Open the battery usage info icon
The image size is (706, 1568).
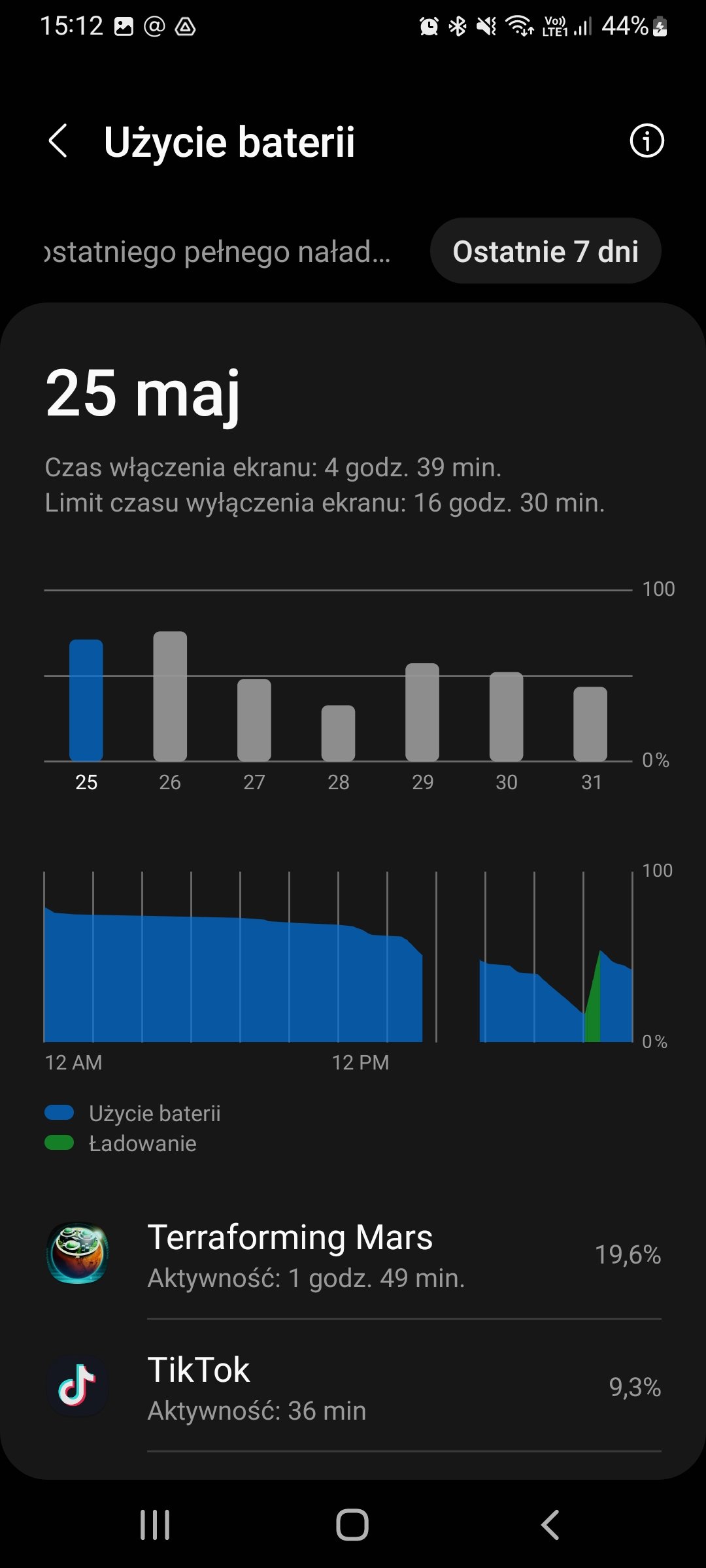[647, 140]
